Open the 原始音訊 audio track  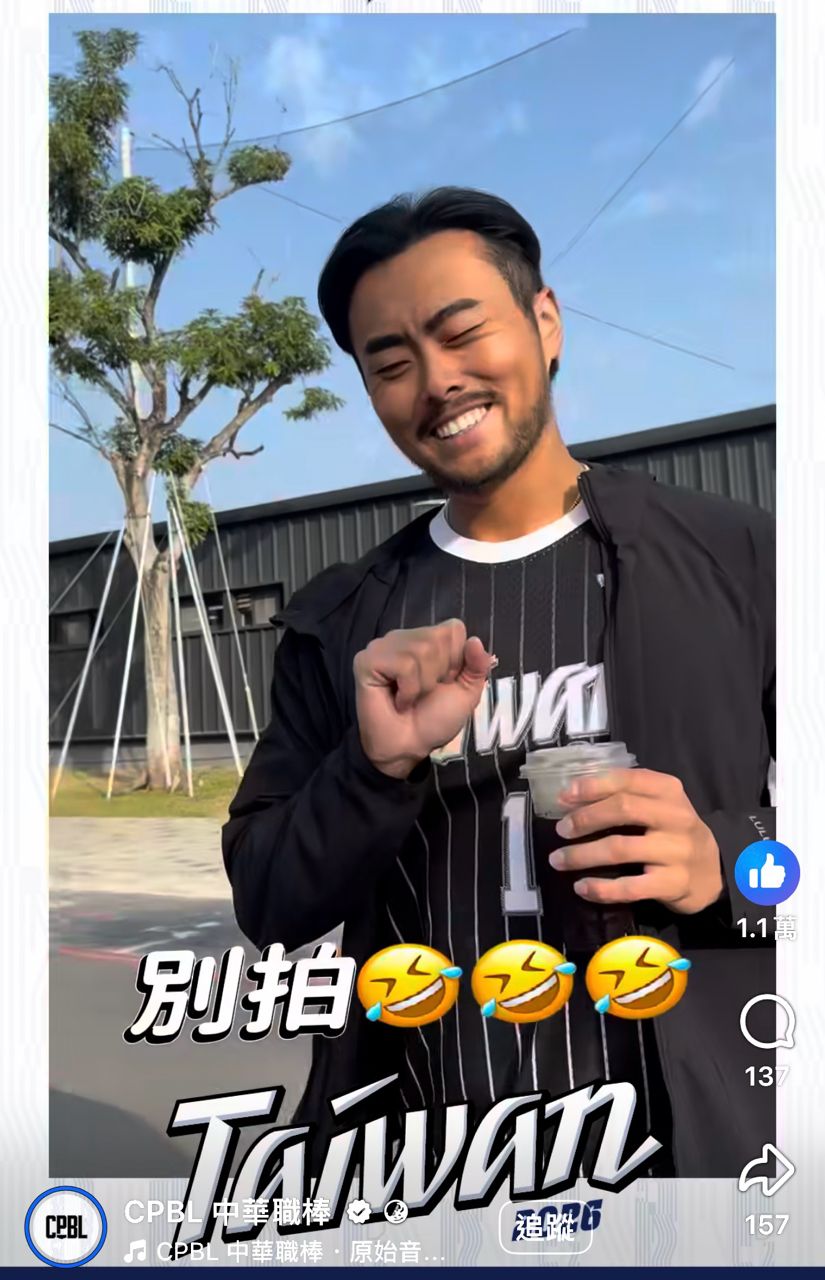coord(298,1251)
